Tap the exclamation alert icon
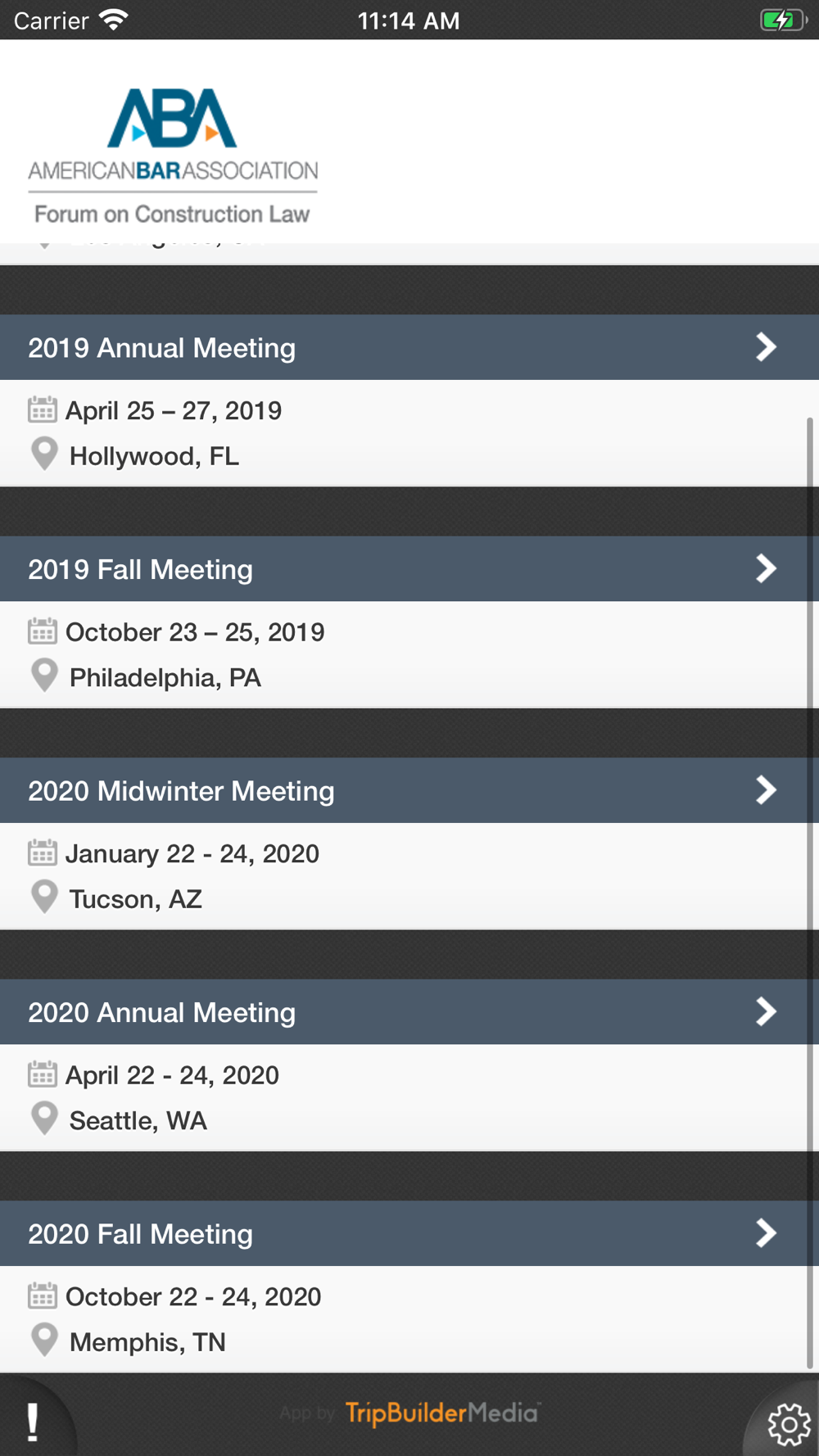This screenshot has width=819, height=1456. tap(32, 1422)
